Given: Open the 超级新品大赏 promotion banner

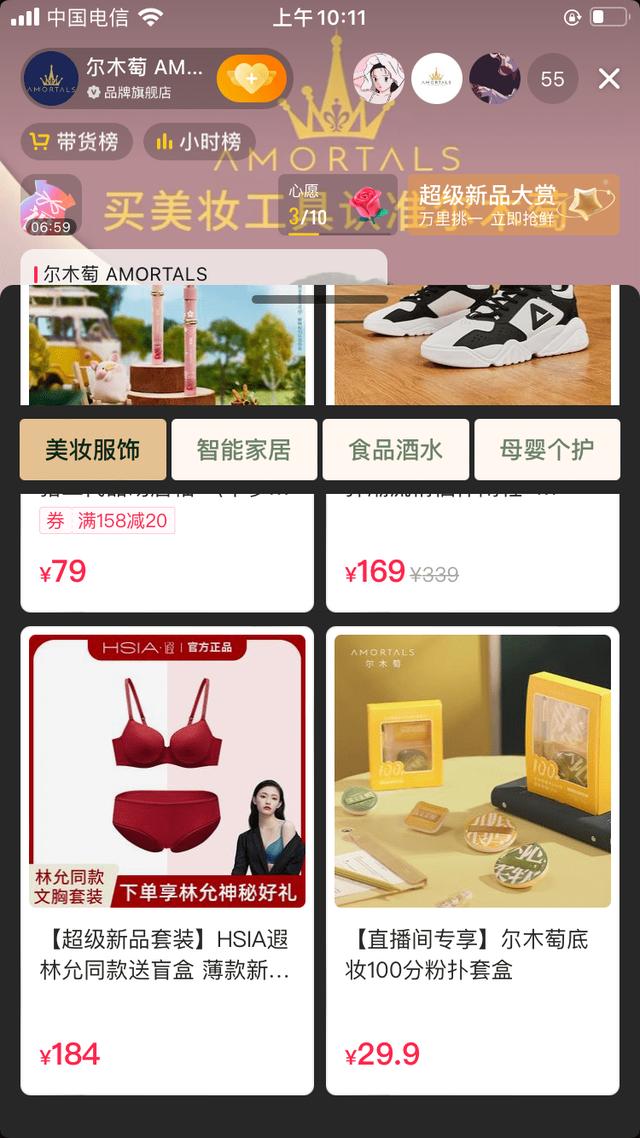Looking at the screenshot, I should [512, 205].
